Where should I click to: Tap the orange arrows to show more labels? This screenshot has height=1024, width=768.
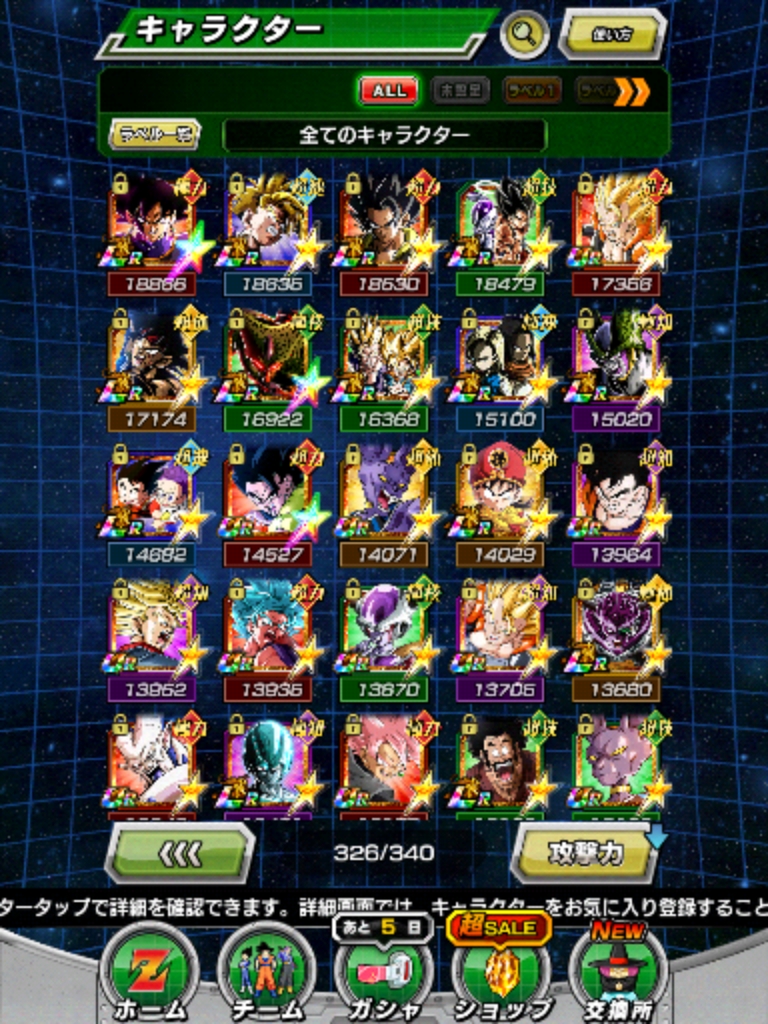[x=631, y=92]
